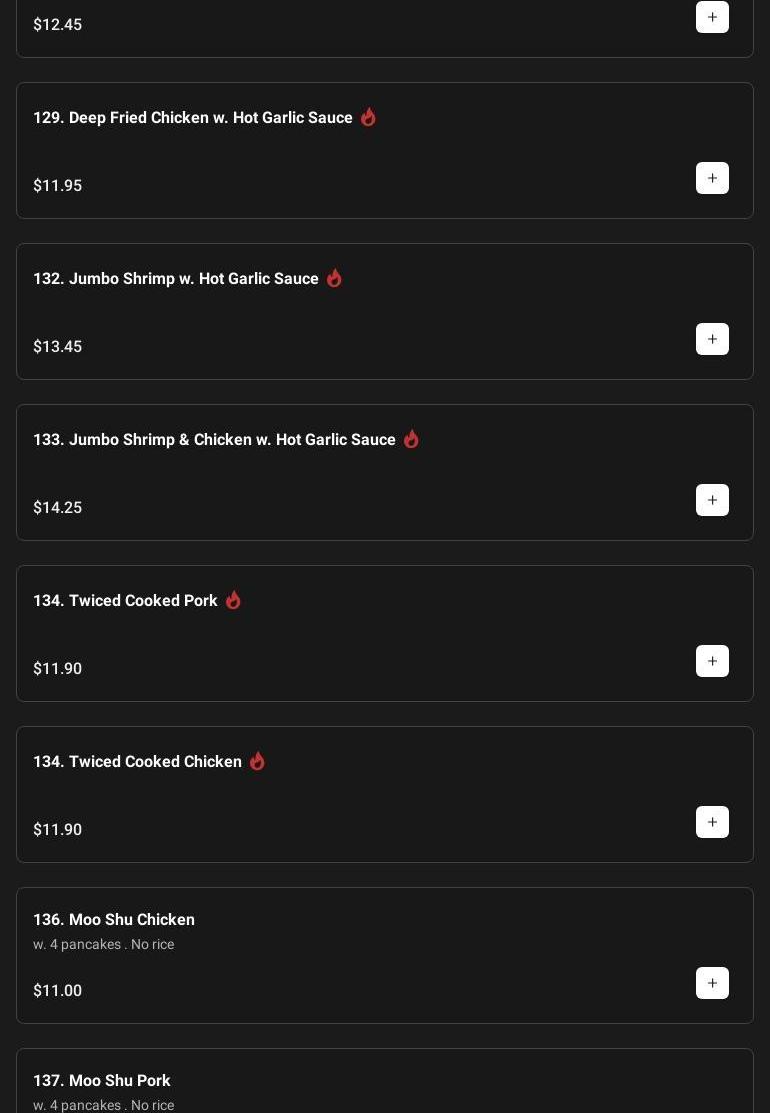Open the 132. Jumbo Shrimp item card
The height and width of the screenshot is (1113, 770).
(x=175, y=279)
